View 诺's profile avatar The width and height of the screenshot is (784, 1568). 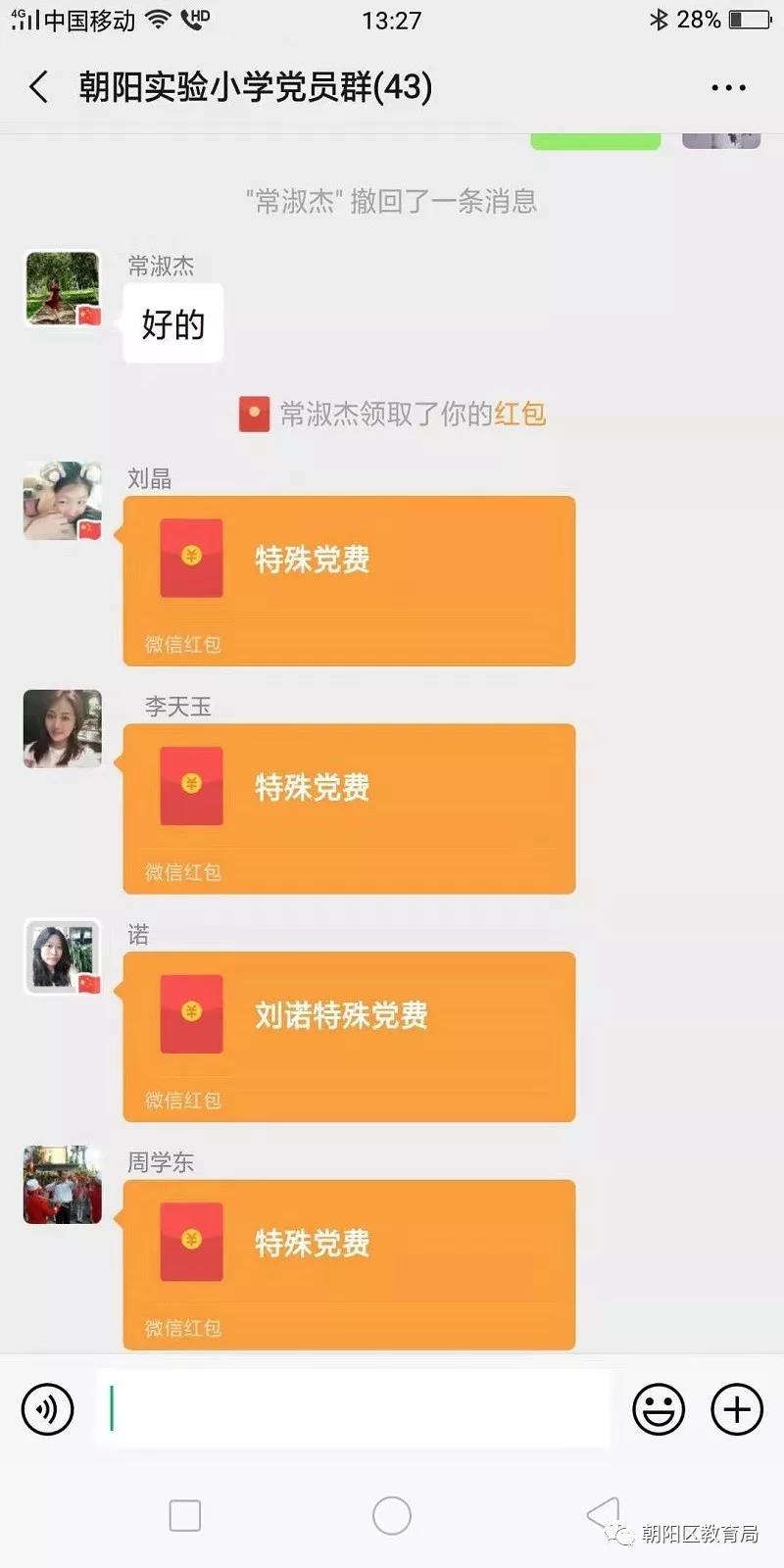[63, 956]
